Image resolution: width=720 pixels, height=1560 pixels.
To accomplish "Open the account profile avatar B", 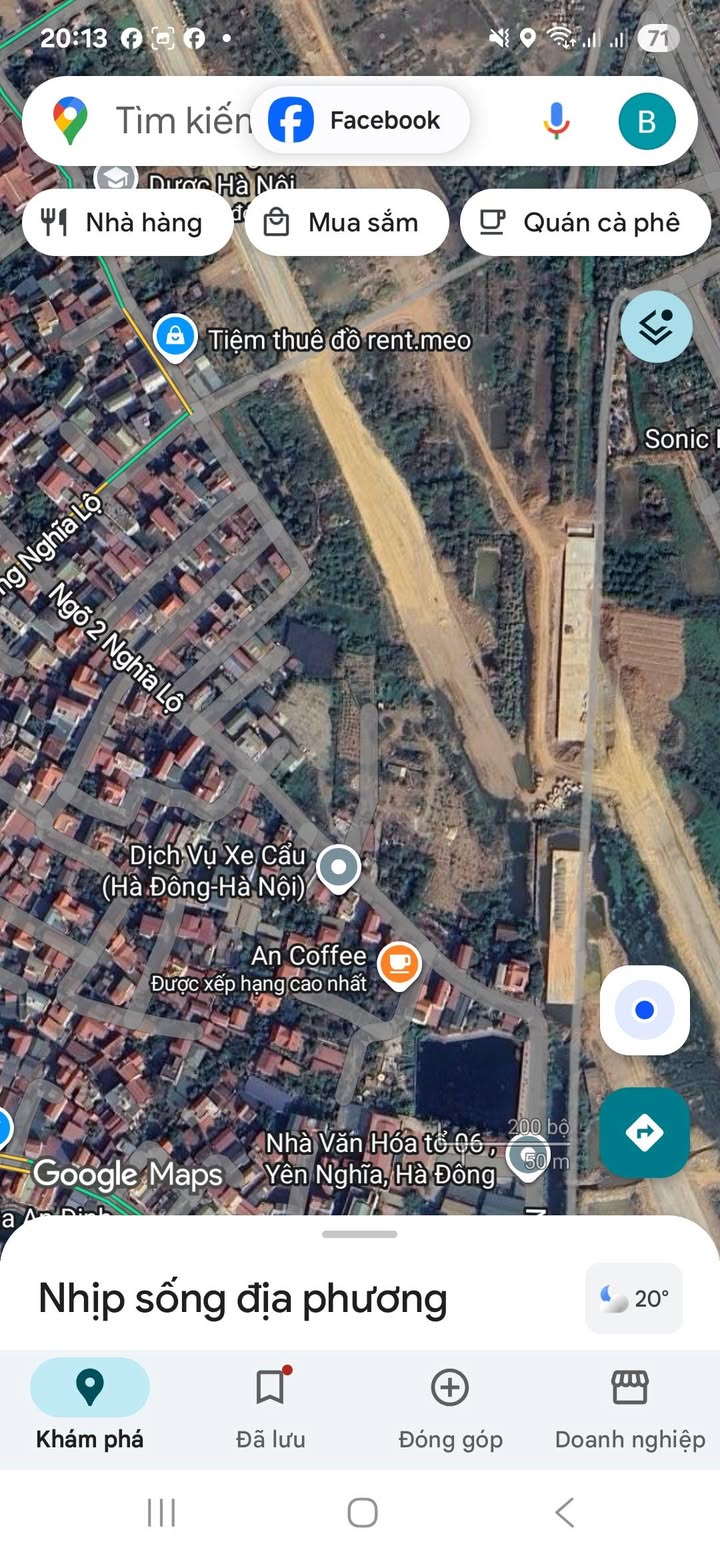I will click(646, 121).
